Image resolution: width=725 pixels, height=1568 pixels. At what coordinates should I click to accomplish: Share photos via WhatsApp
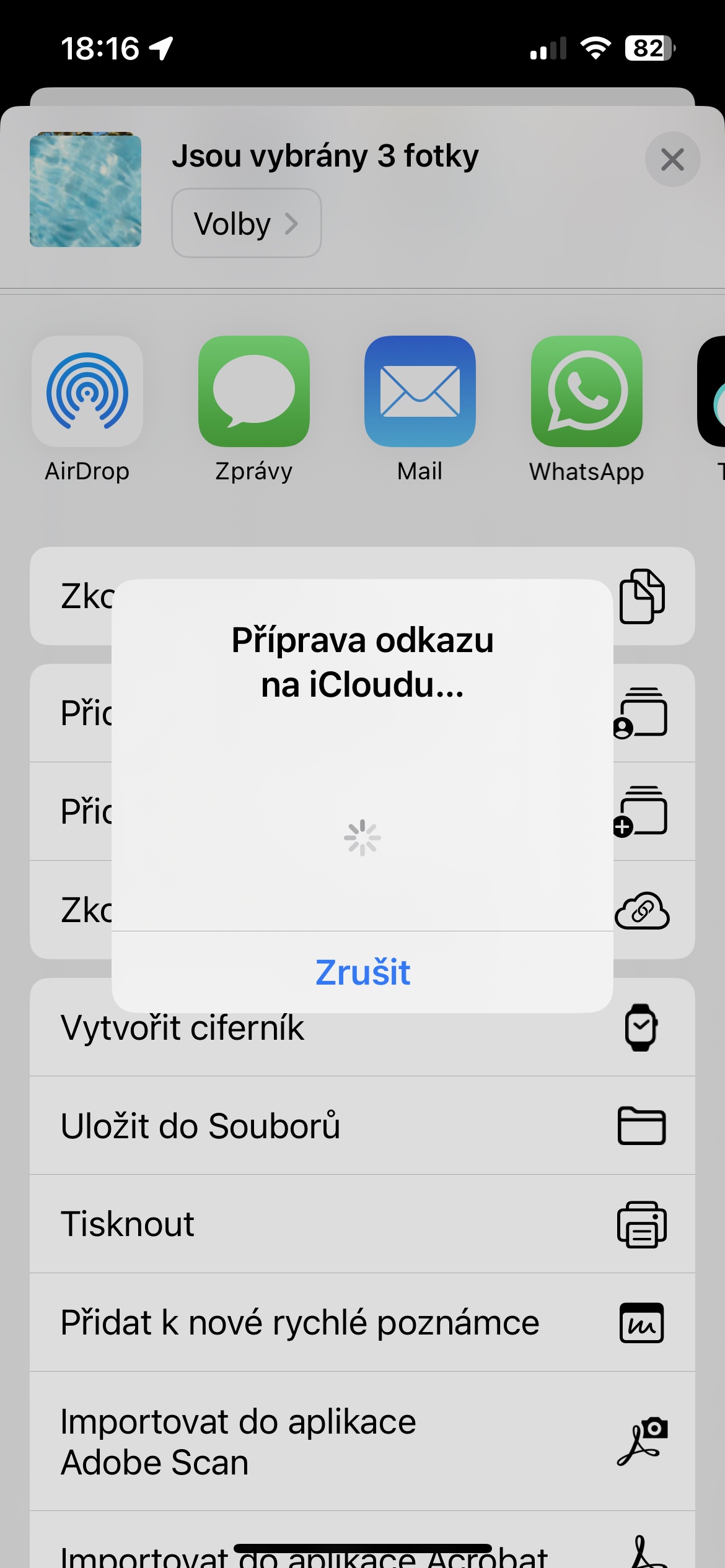pyautogui.click(x=586, y=392)
